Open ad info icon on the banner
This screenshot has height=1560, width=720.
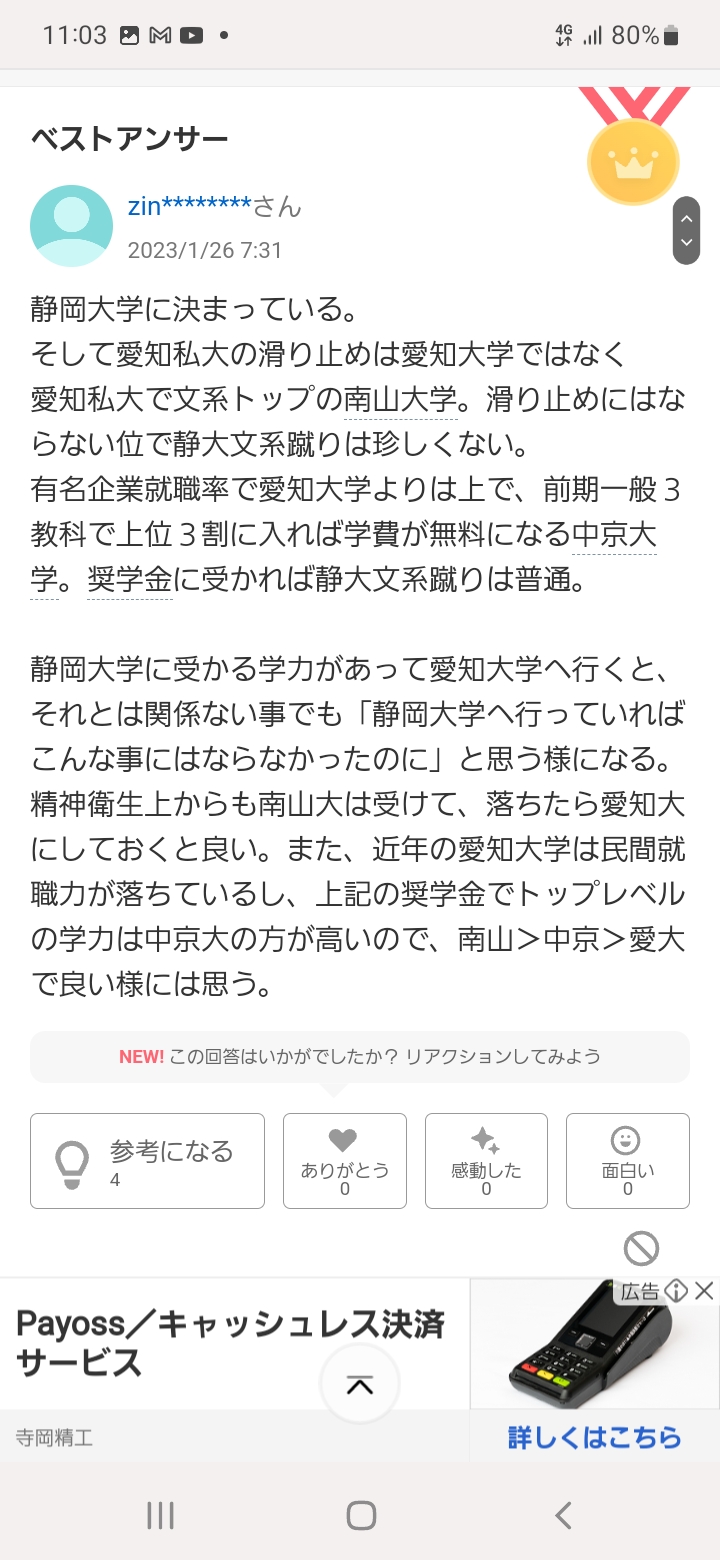pos(677,1291)
